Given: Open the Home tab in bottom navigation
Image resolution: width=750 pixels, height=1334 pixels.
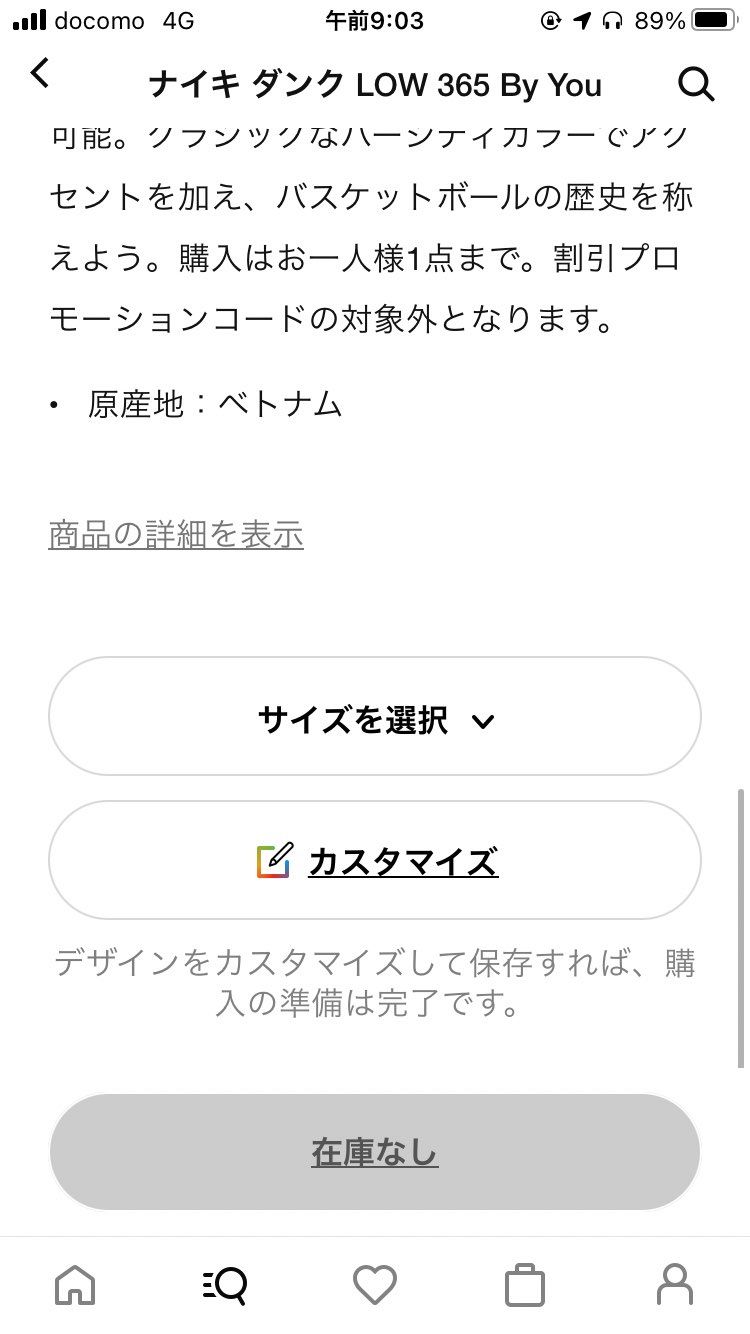Looking at the screenshot, I should coord(75,1287).
